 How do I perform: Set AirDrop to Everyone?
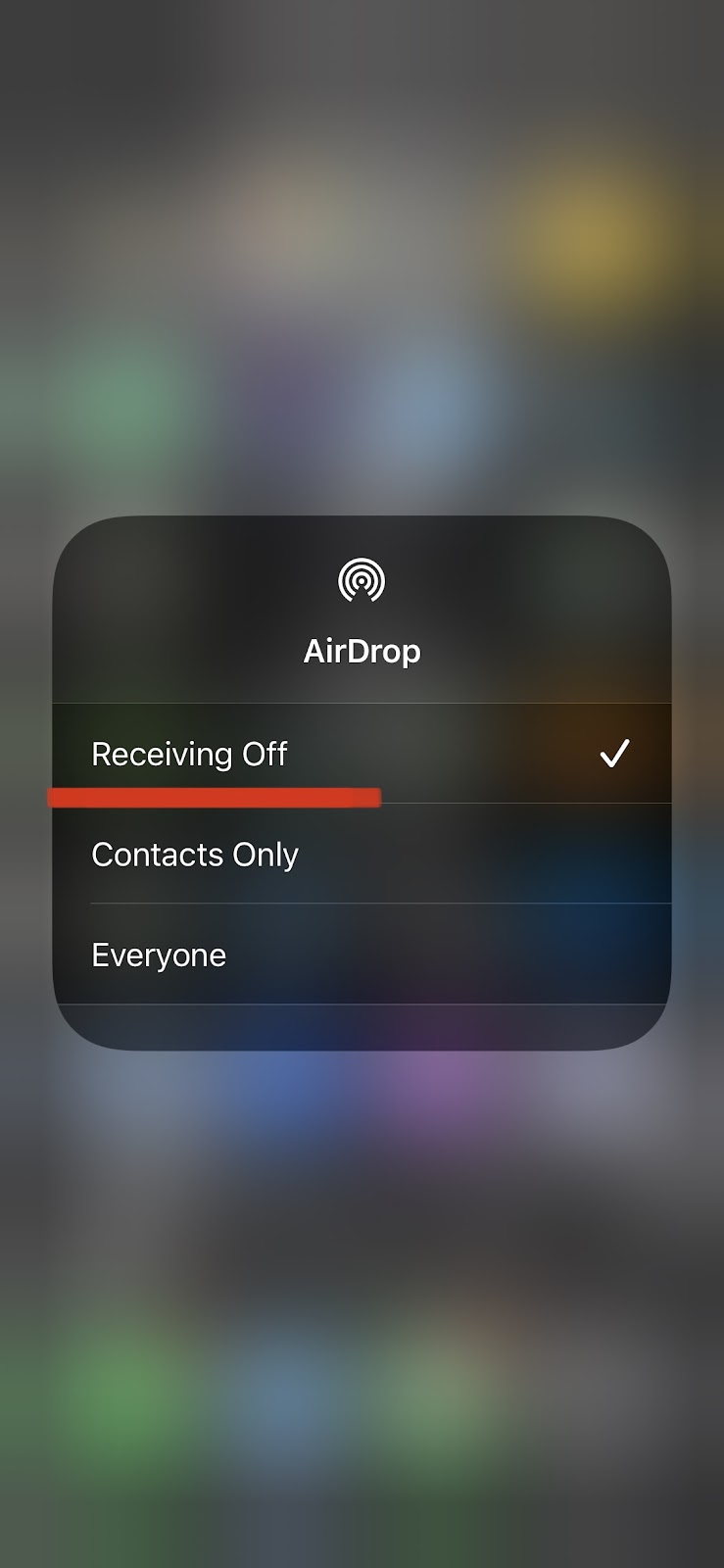point(362,955)
